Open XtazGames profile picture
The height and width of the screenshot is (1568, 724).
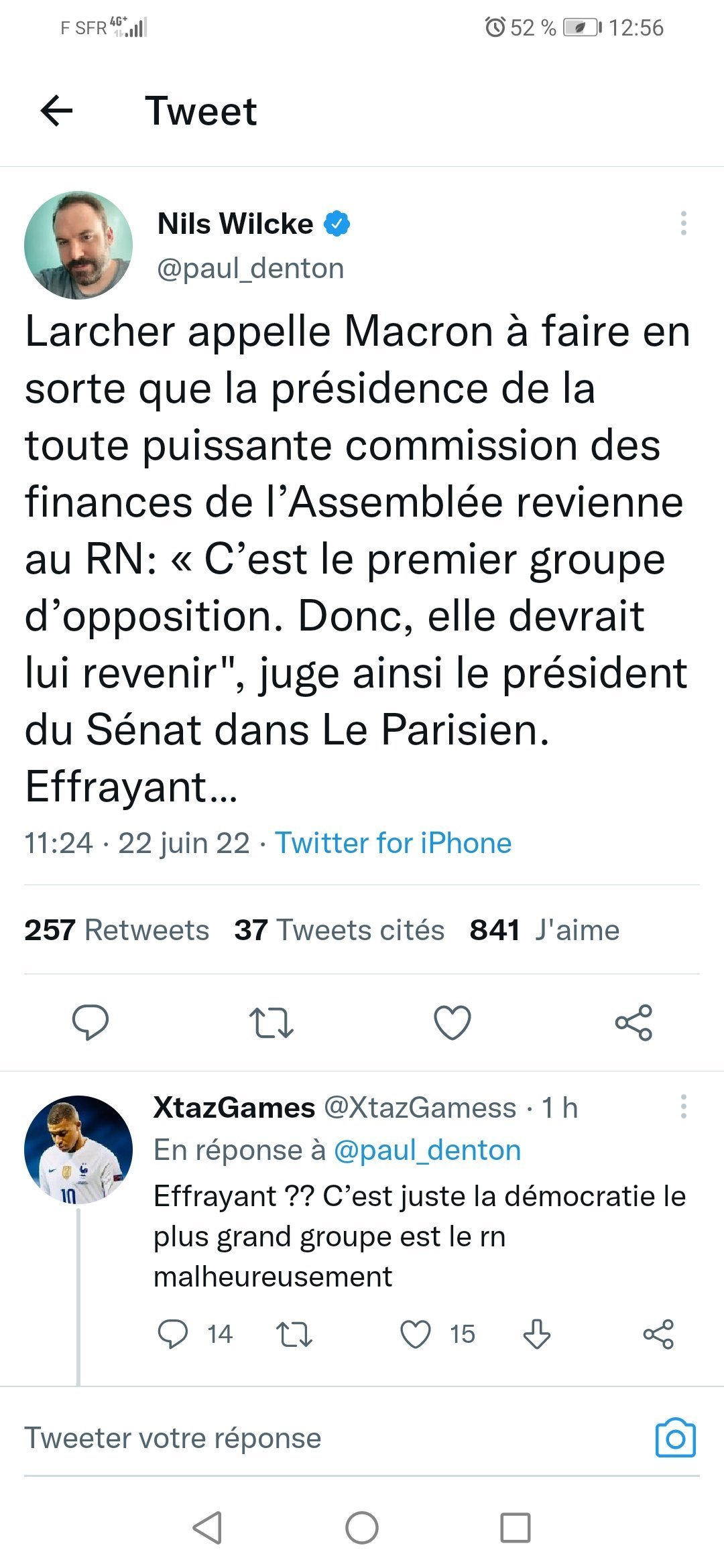pyautogui.click(x=78, y=1150)
